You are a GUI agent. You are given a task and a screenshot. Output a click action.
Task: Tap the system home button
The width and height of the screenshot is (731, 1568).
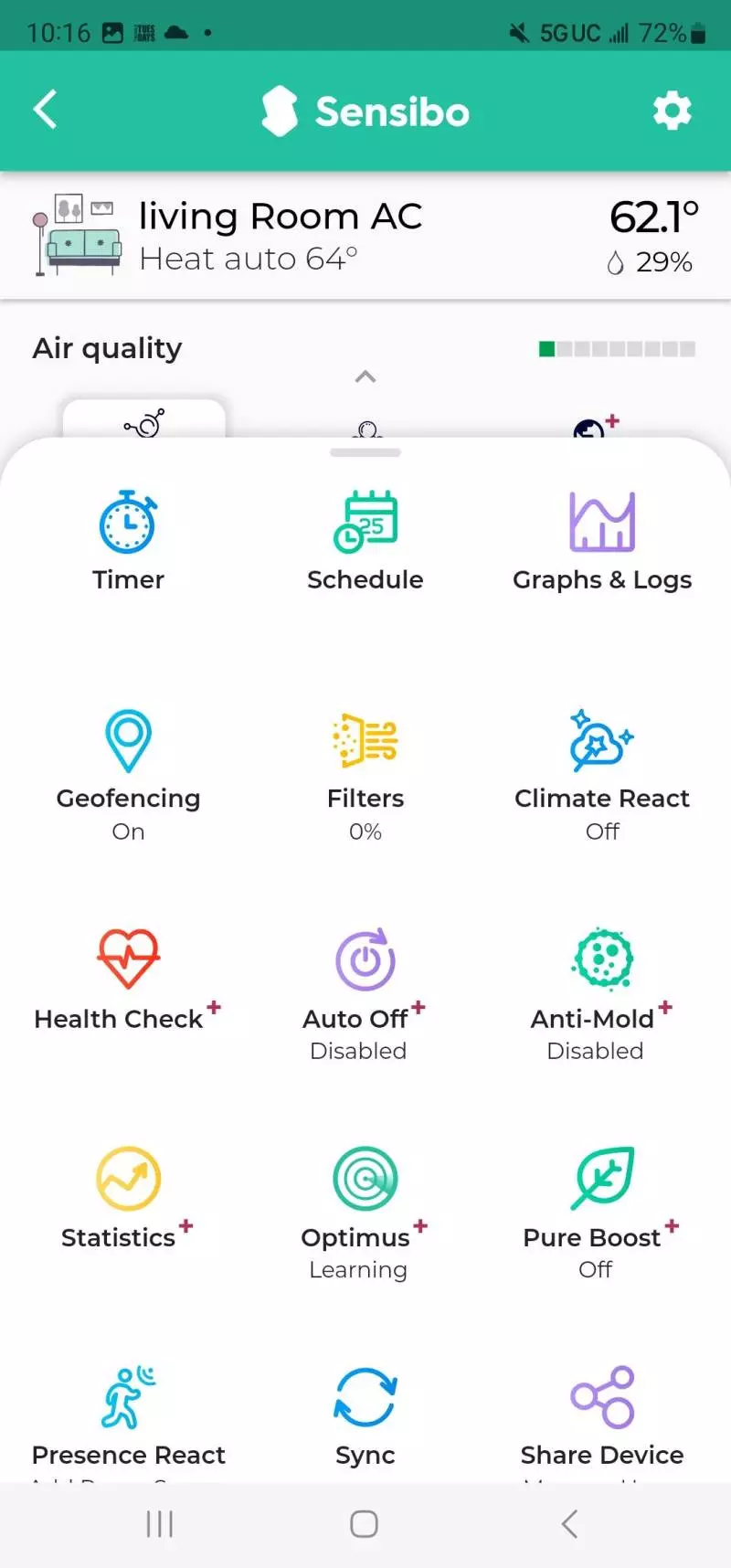click(364, 1523)
